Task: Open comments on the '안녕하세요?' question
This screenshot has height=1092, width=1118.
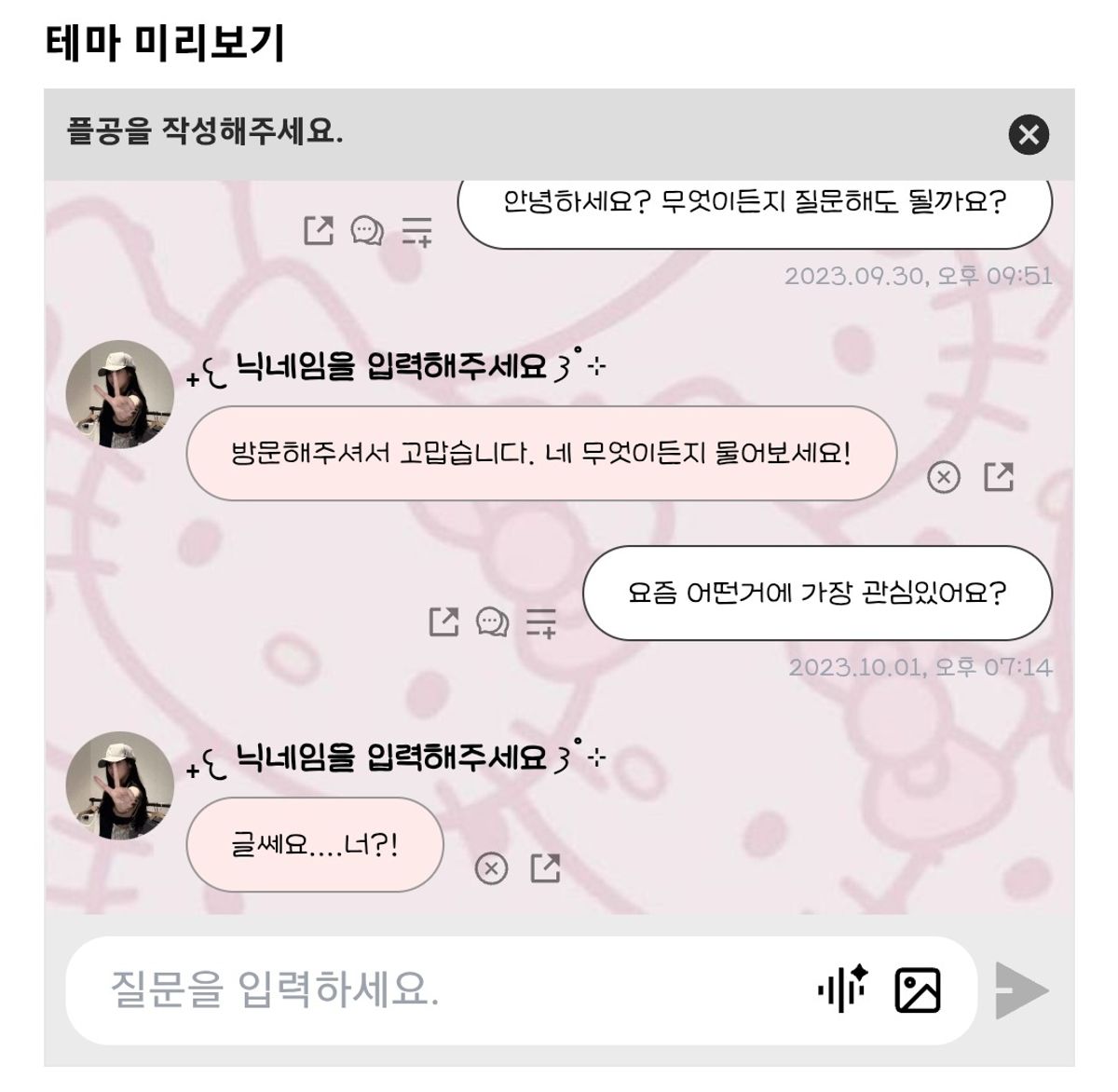Action: 367,230
